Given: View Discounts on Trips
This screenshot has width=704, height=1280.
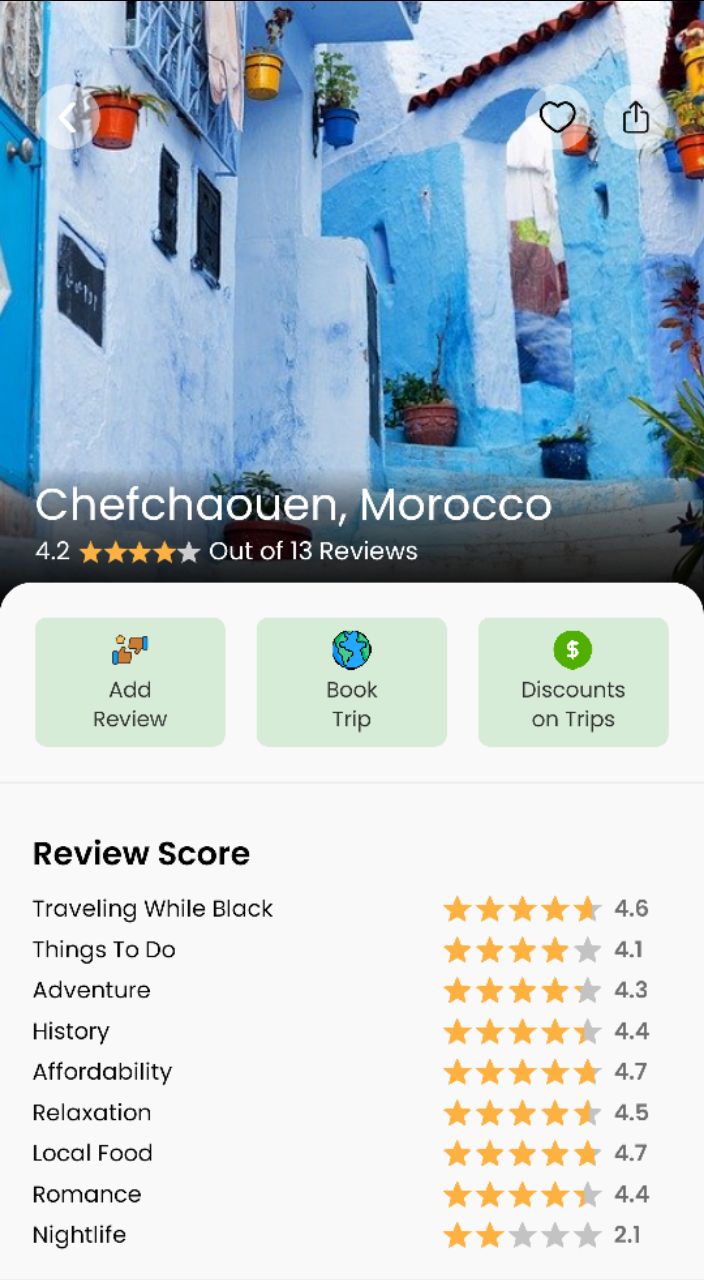Looking at the screenshot, I should [573, 682].
